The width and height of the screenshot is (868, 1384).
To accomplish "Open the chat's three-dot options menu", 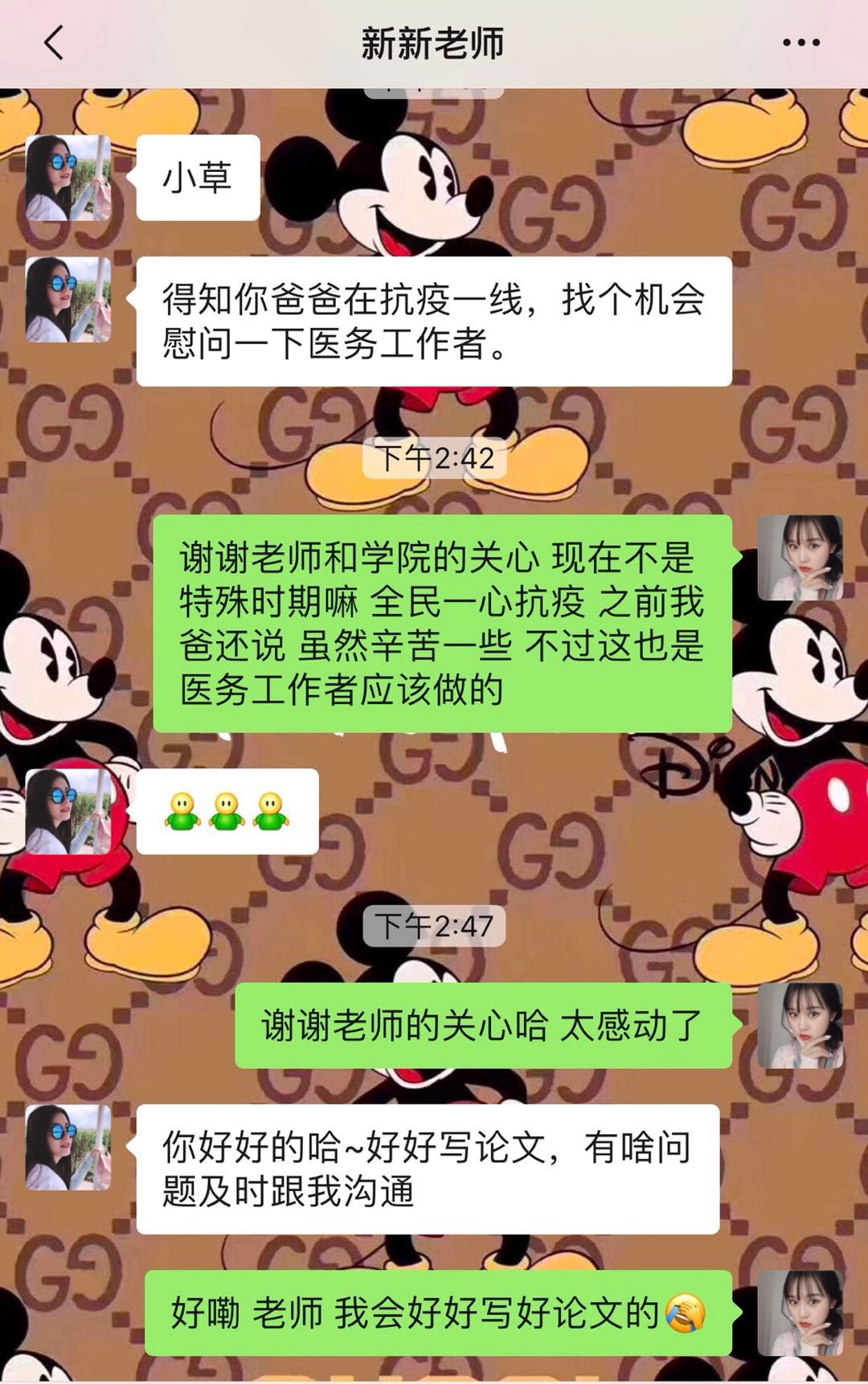I will tap(800, 43).
